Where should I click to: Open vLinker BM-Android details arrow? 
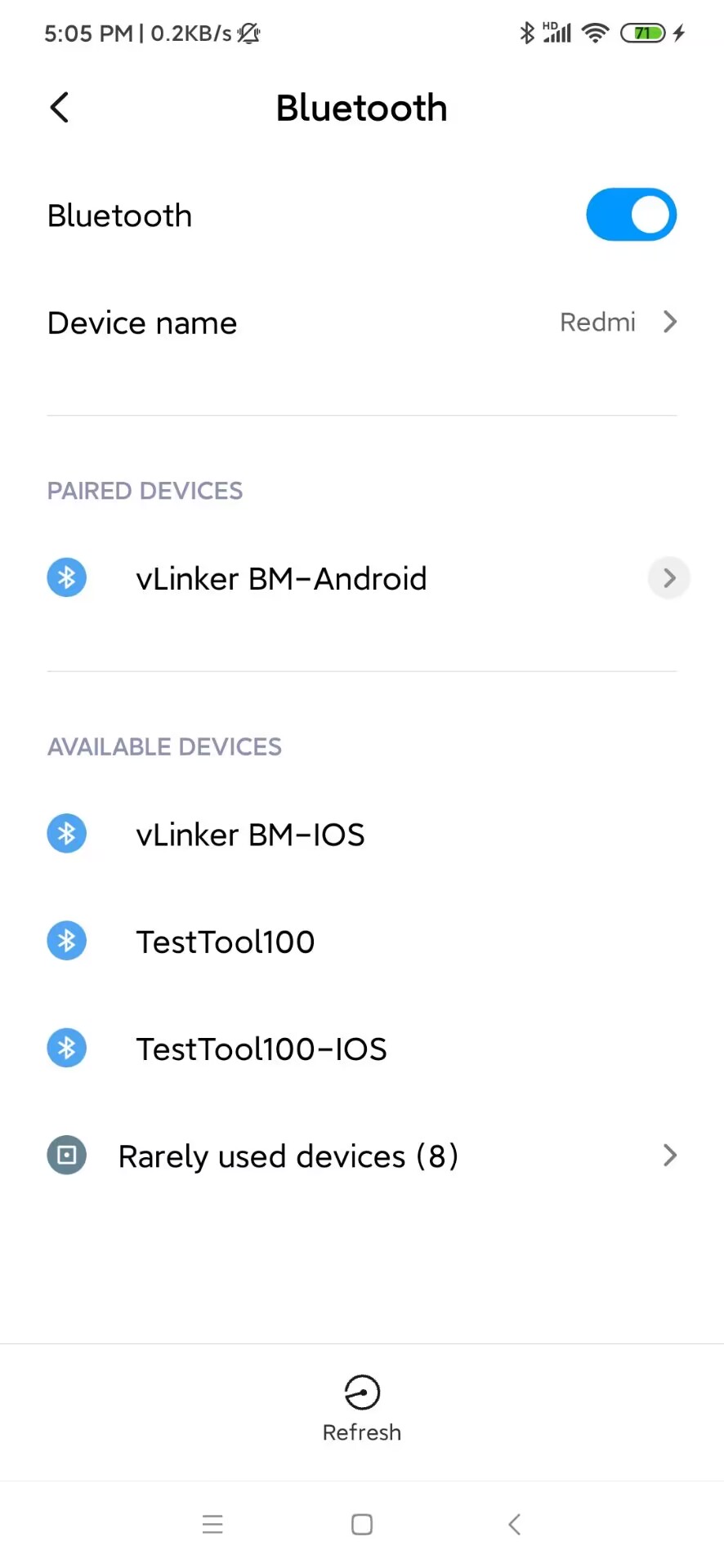(x=668, y=578)
